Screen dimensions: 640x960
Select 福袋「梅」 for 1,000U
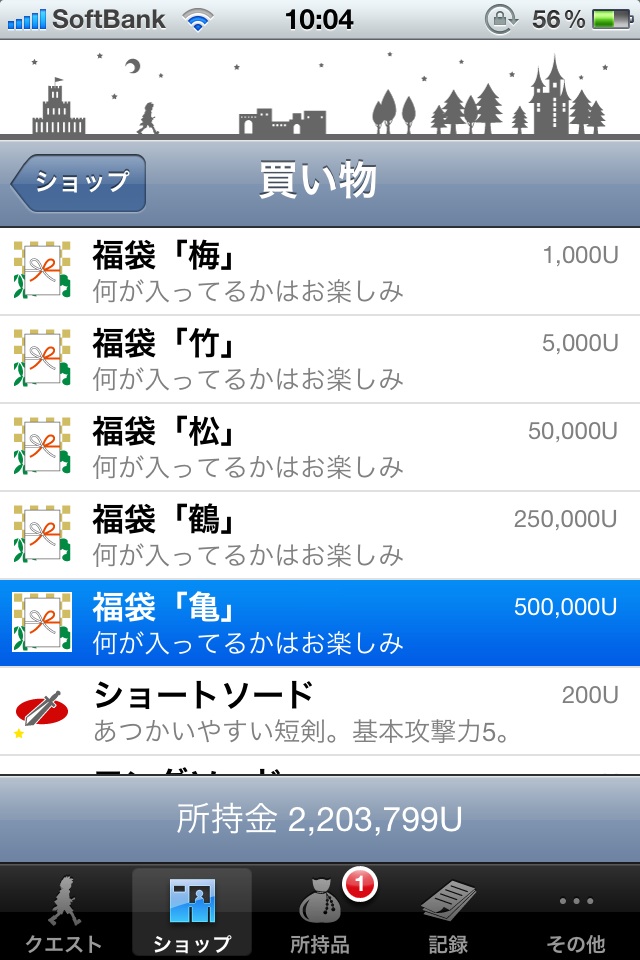click(x=320, y=272)
